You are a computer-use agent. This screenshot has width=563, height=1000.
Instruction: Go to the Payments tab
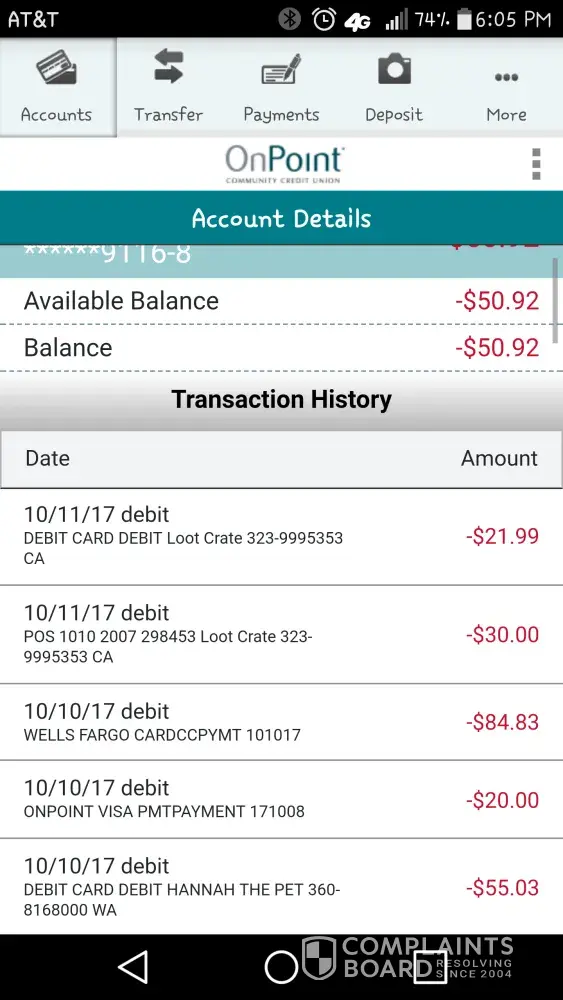[281, 87]
